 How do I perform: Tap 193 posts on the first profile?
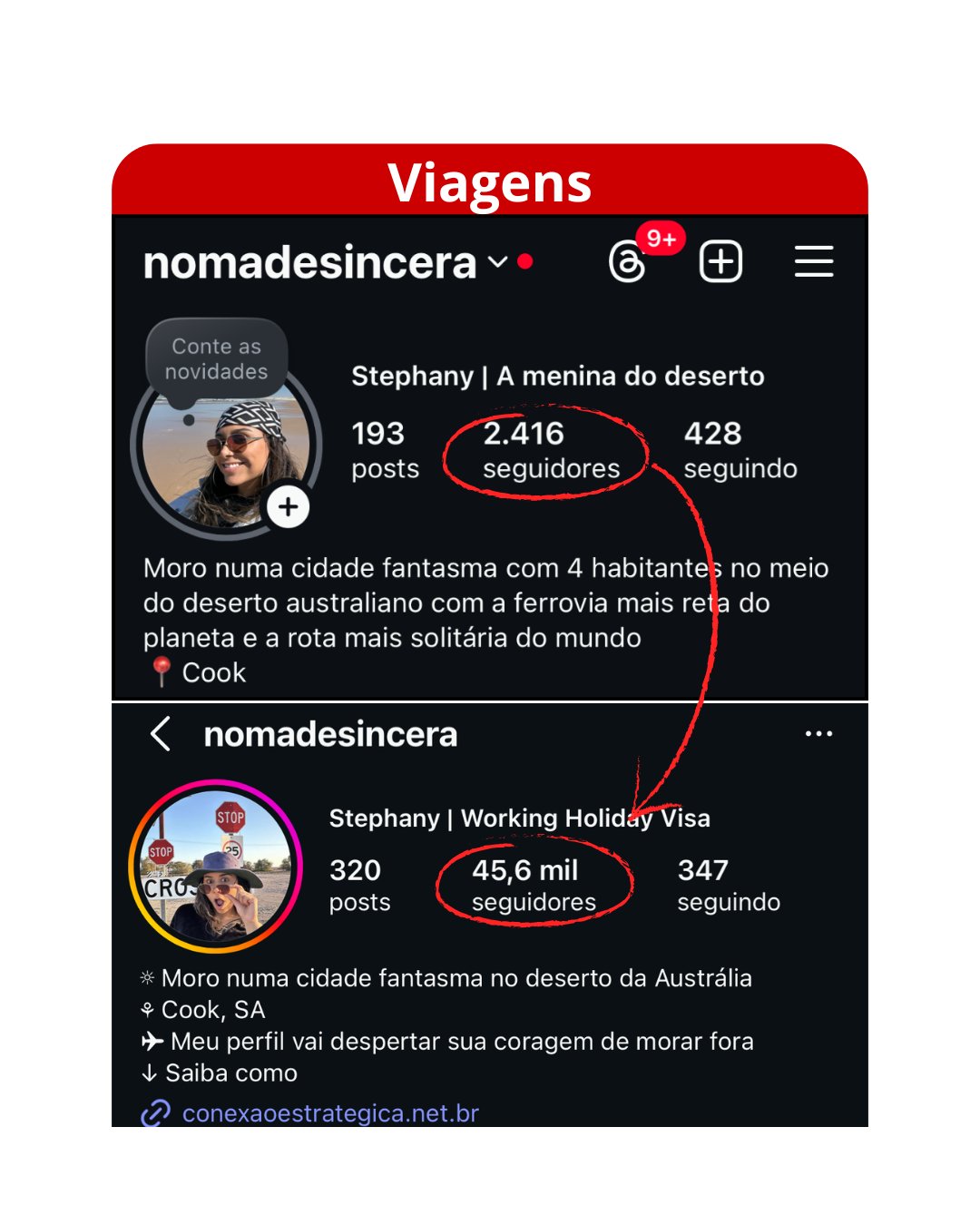click(384, 451)
